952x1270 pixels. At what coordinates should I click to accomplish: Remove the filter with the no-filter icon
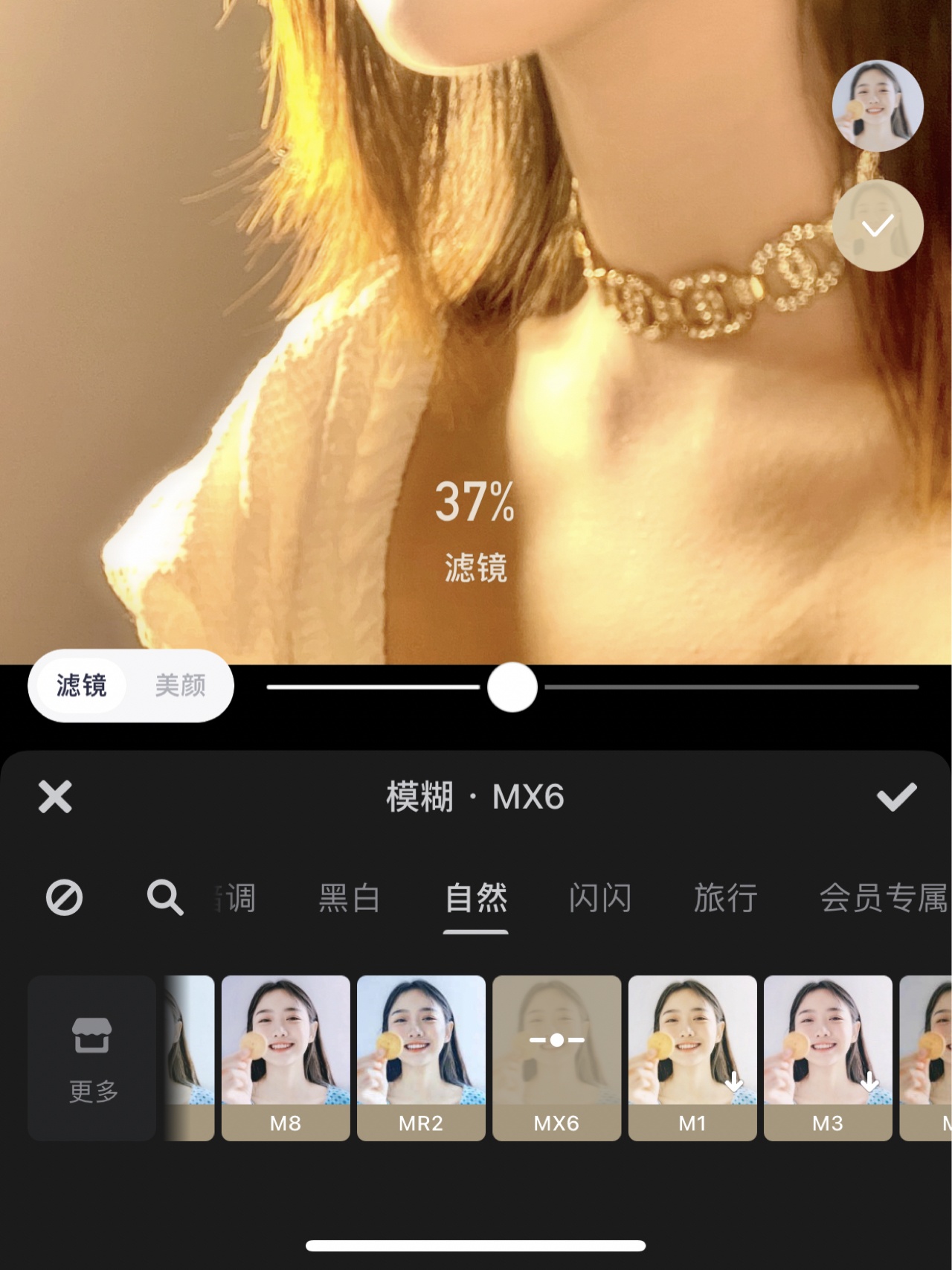click(x=65, y=897)
